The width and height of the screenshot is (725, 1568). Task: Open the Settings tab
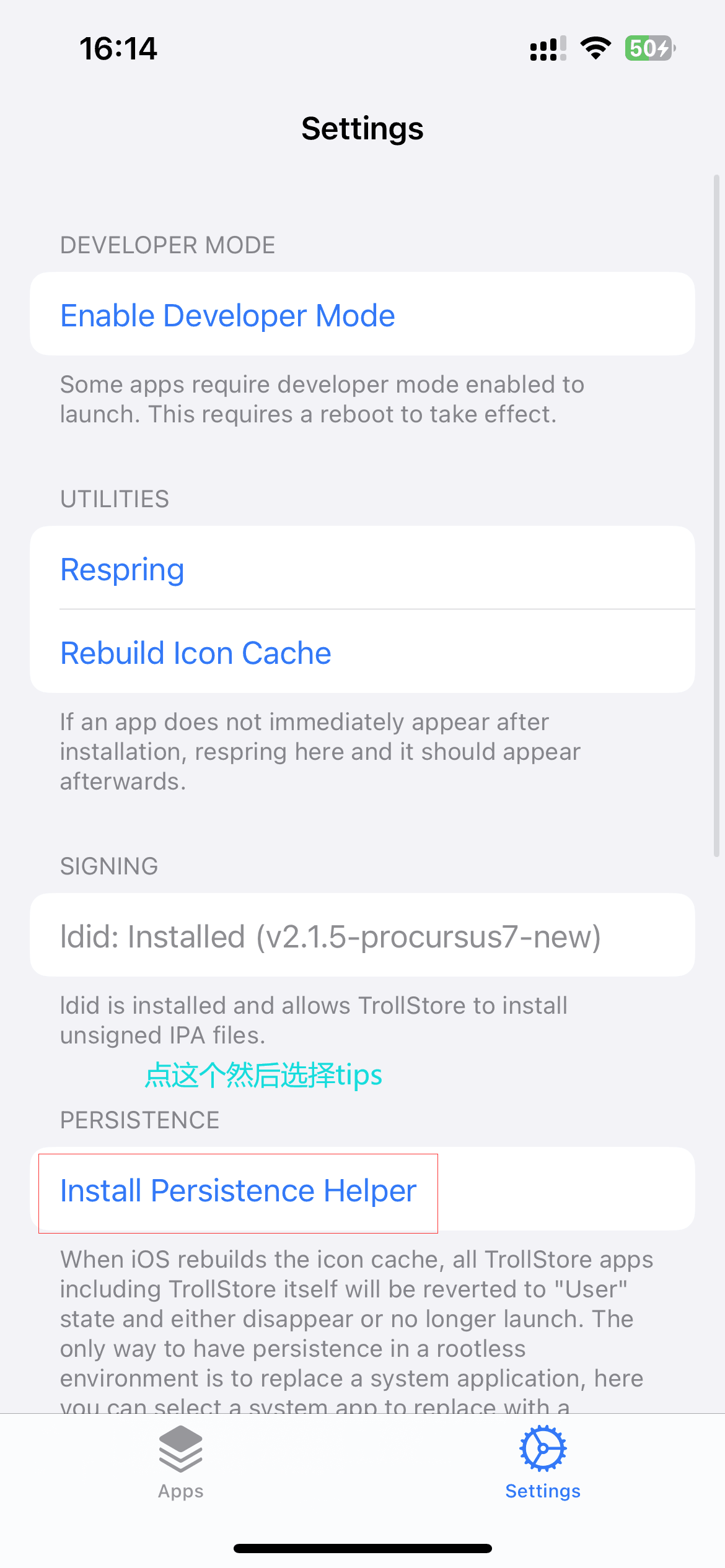(x=542, y=1463)
